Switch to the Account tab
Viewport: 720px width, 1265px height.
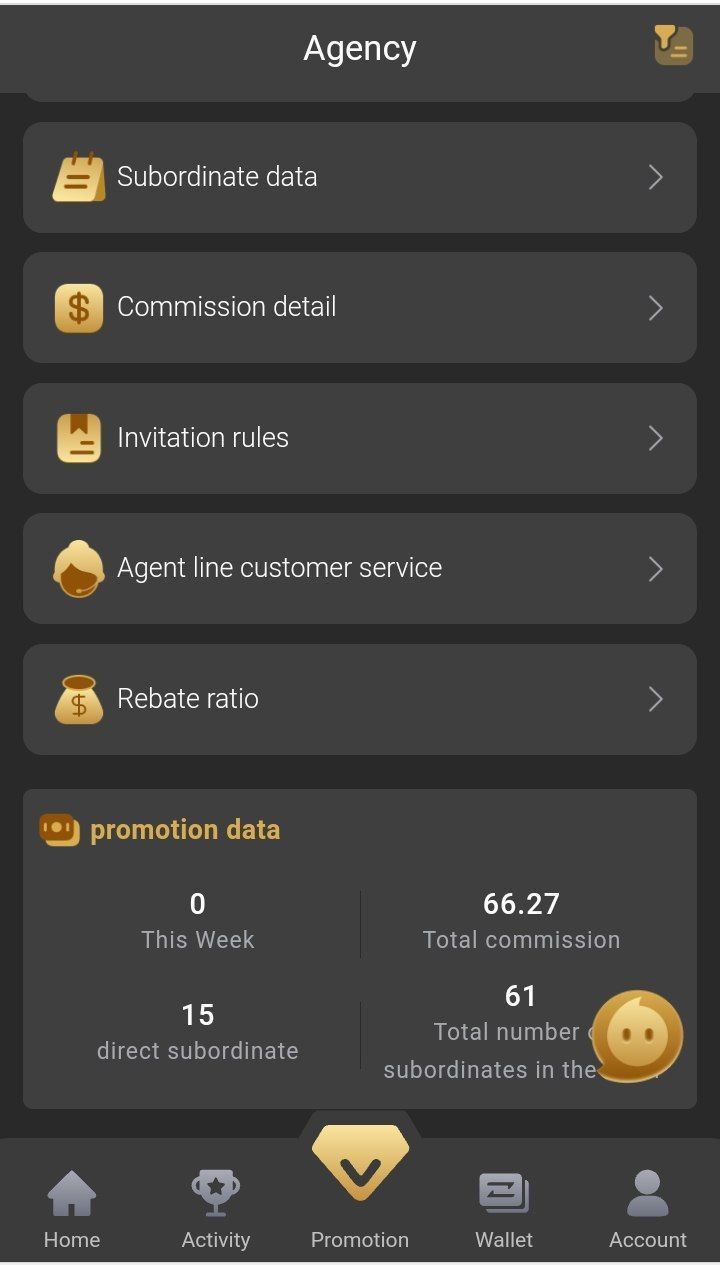pos(648,1209)
